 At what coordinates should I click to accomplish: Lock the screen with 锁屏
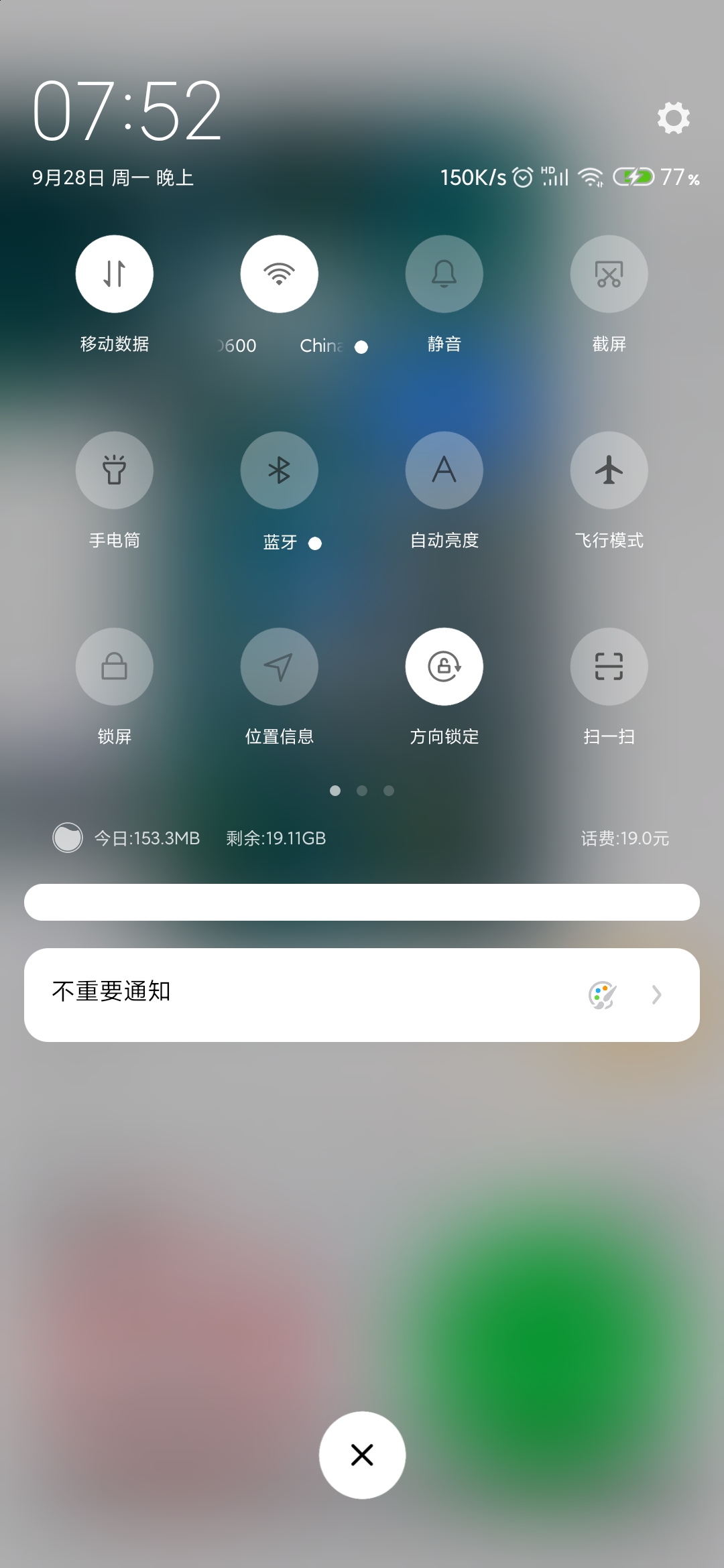(x=115, y=667)
